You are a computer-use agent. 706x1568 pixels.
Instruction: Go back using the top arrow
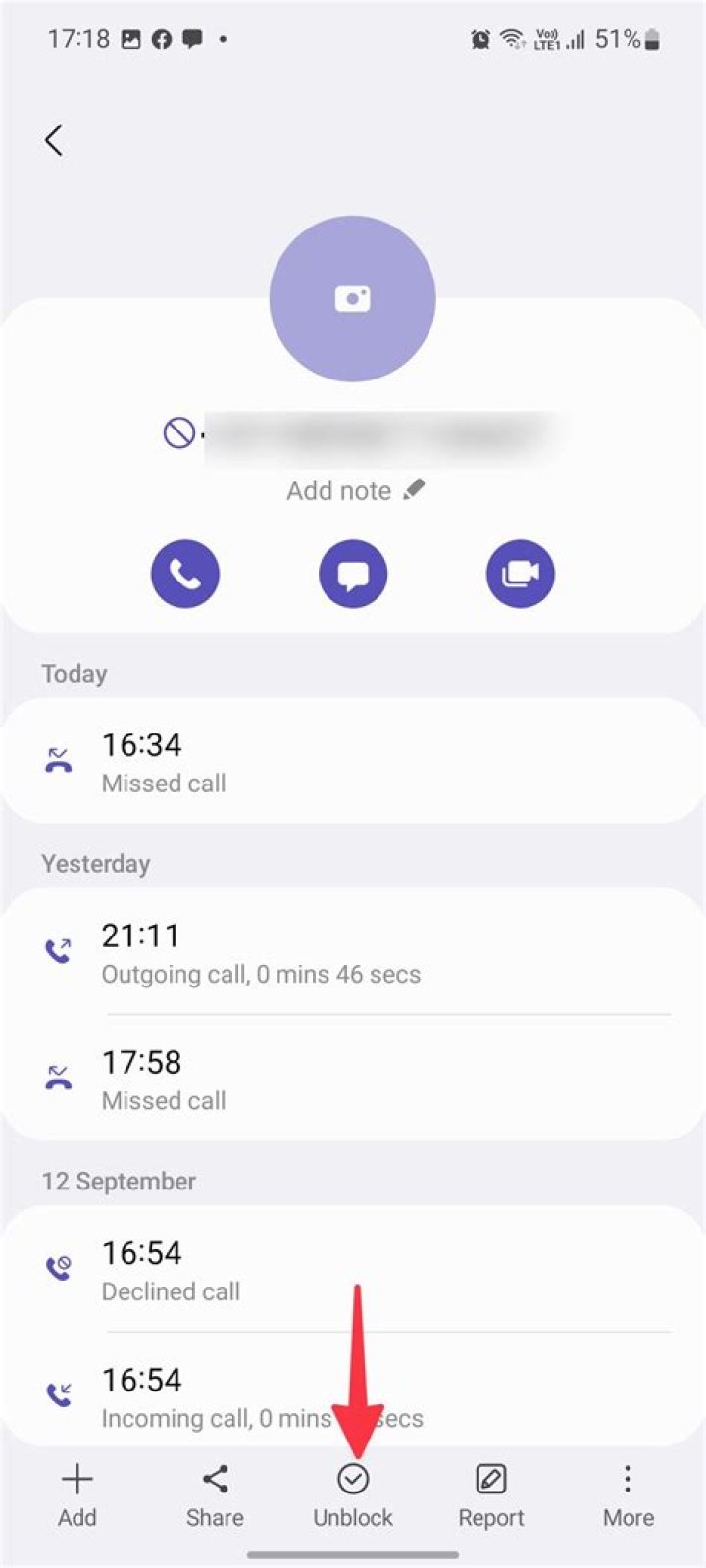[54, 140]
